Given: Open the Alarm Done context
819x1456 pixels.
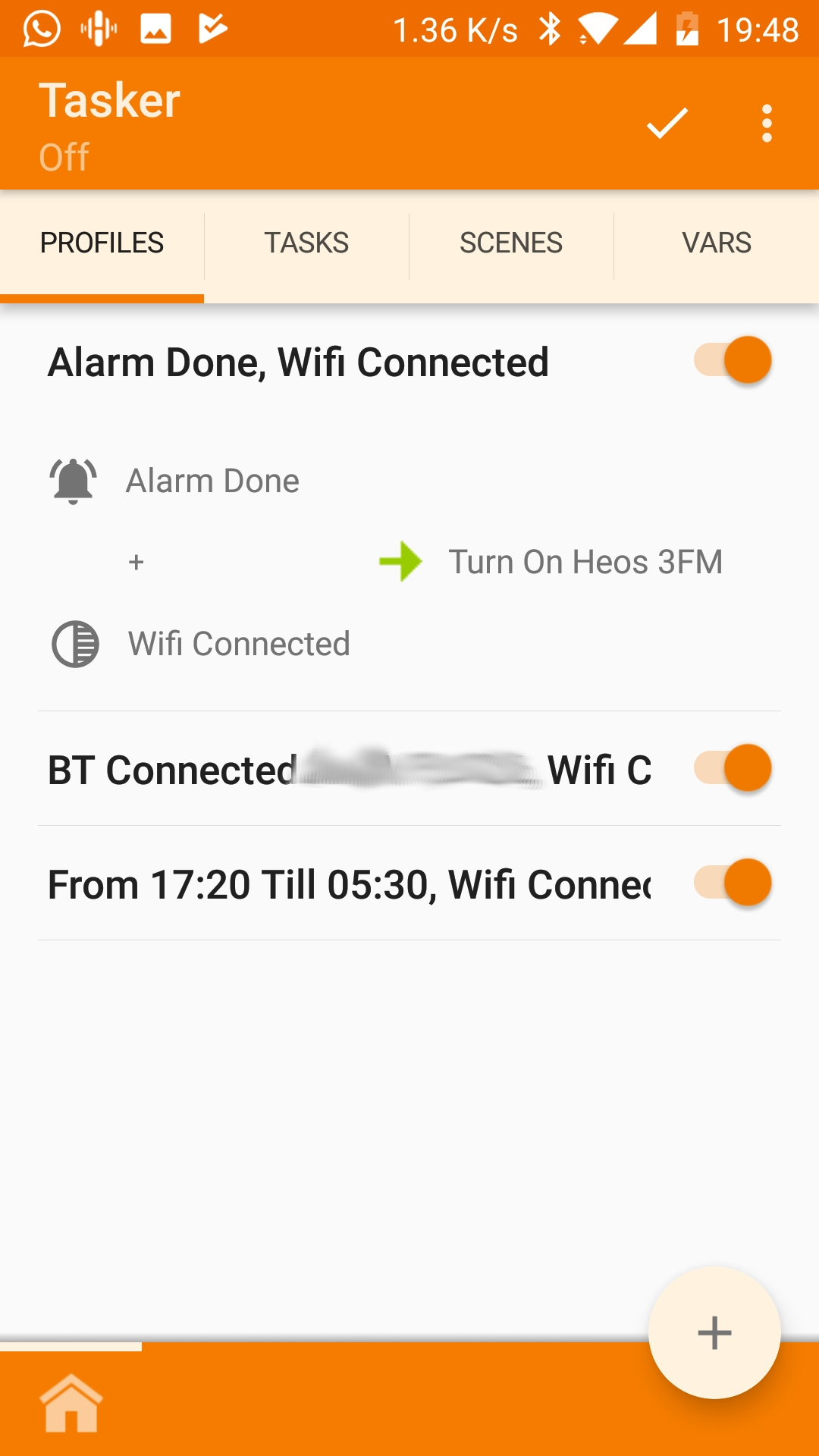Looking at the screenshot, I should point(212,481).
